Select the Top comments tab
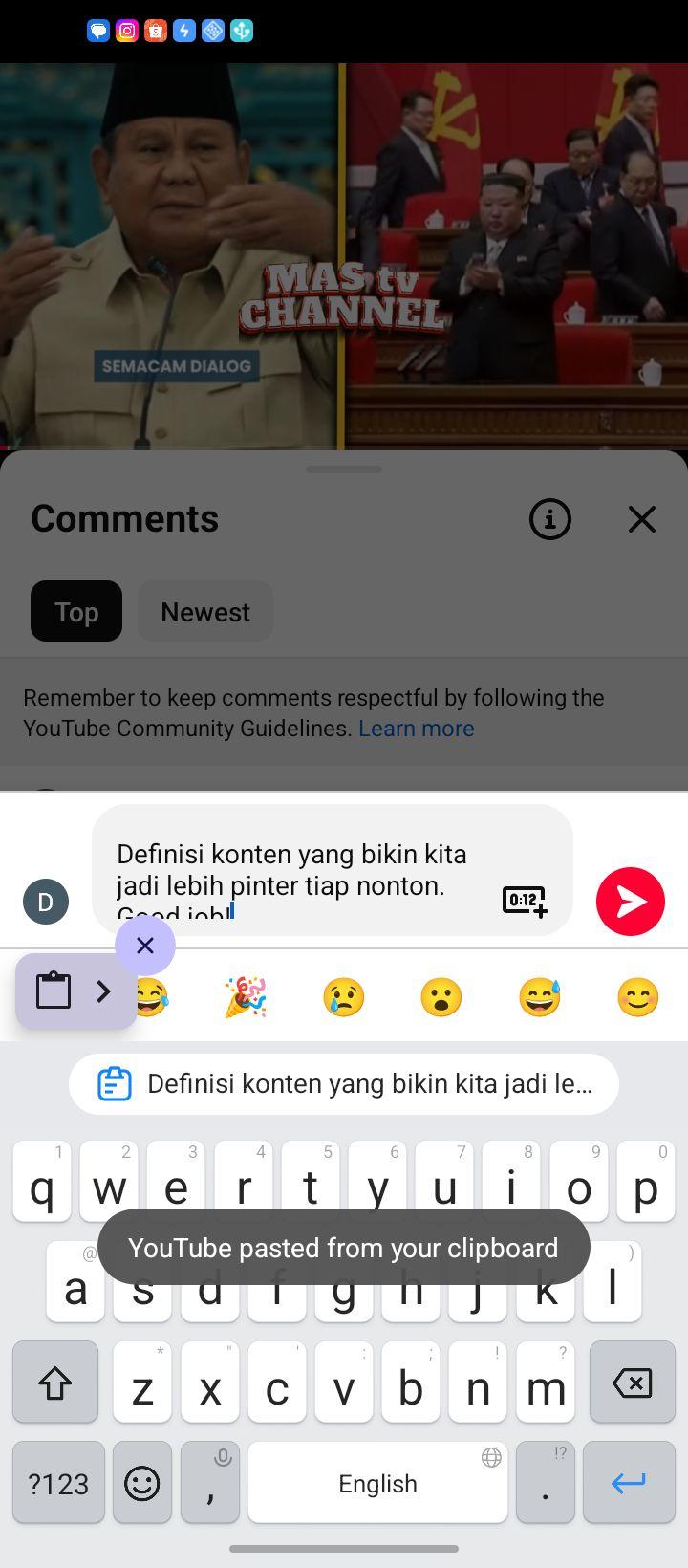The width and height of the screenshot is (688, 1568). [76, 612]
